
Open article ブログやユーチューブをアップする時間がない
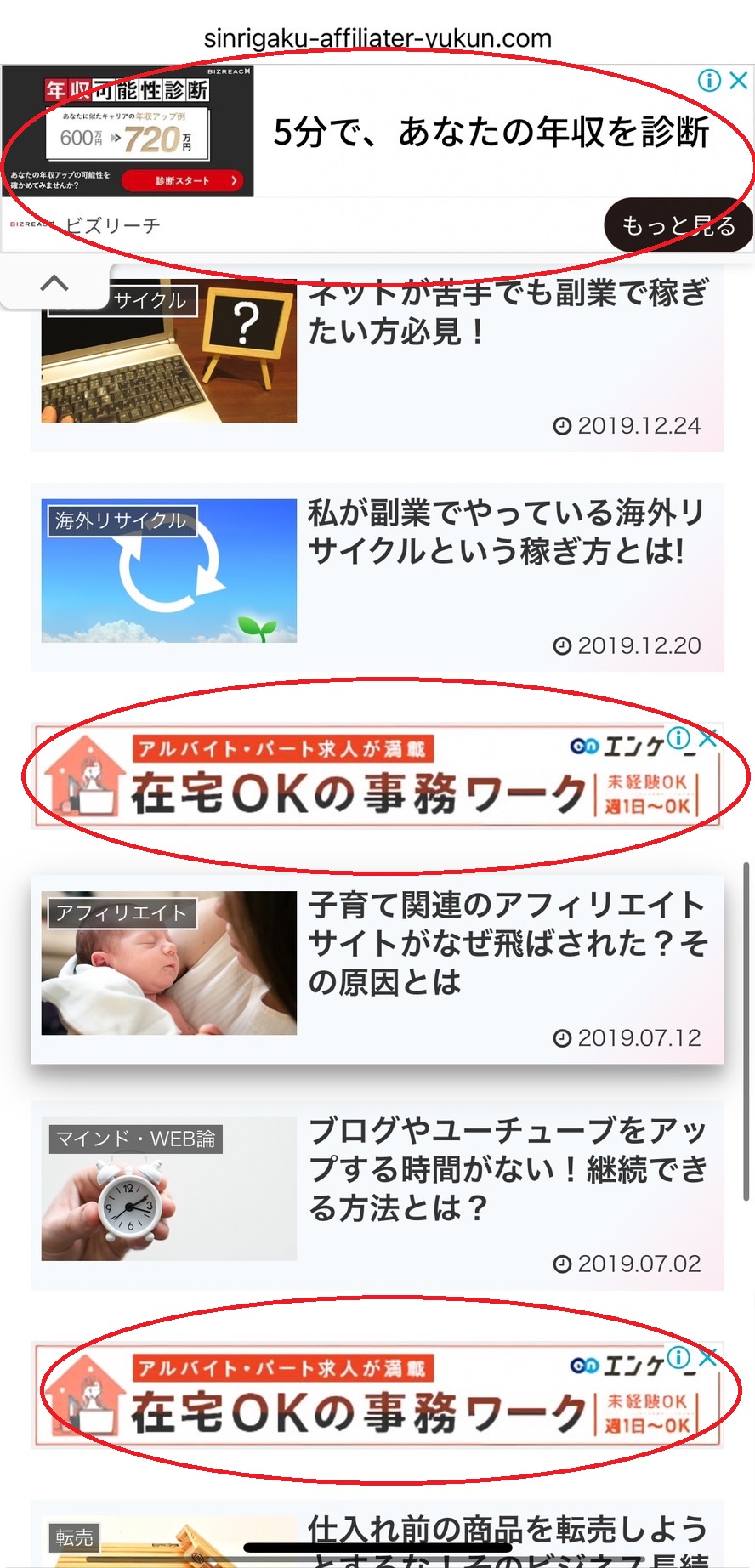377,1196
